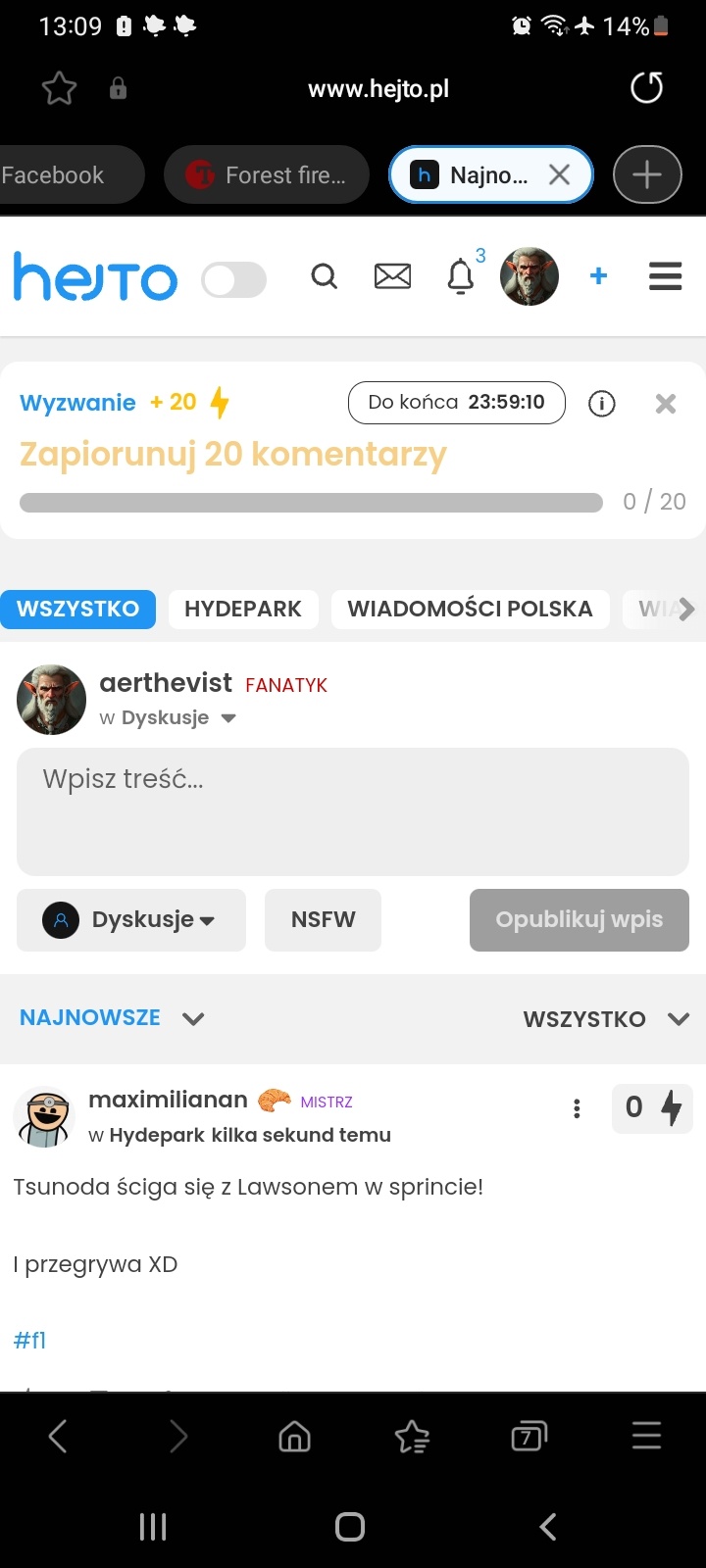Open the notifications bell
The width and height of the screenshot is (706, 1568).
coord(461,277)
